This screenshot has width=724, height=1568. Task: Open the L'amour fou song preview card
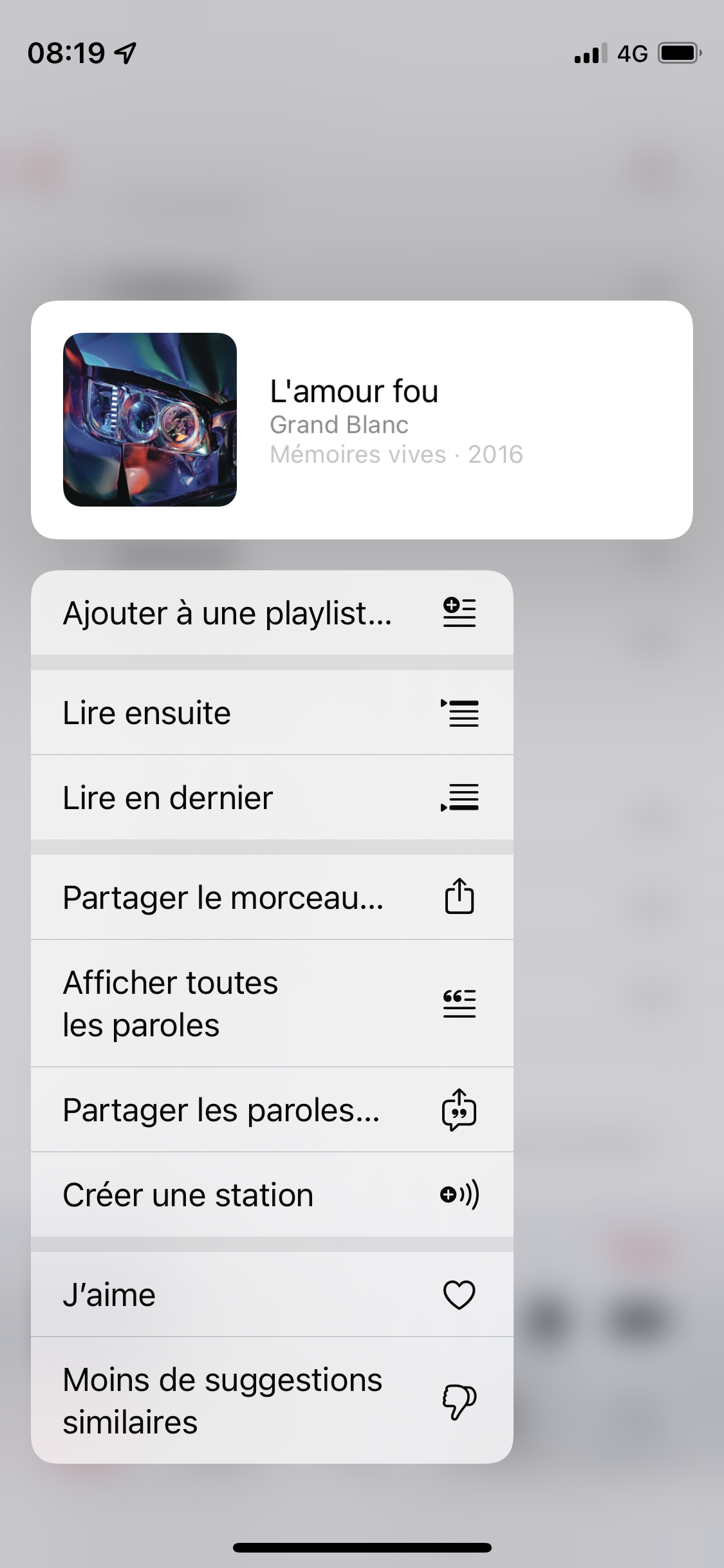(362, 420)
